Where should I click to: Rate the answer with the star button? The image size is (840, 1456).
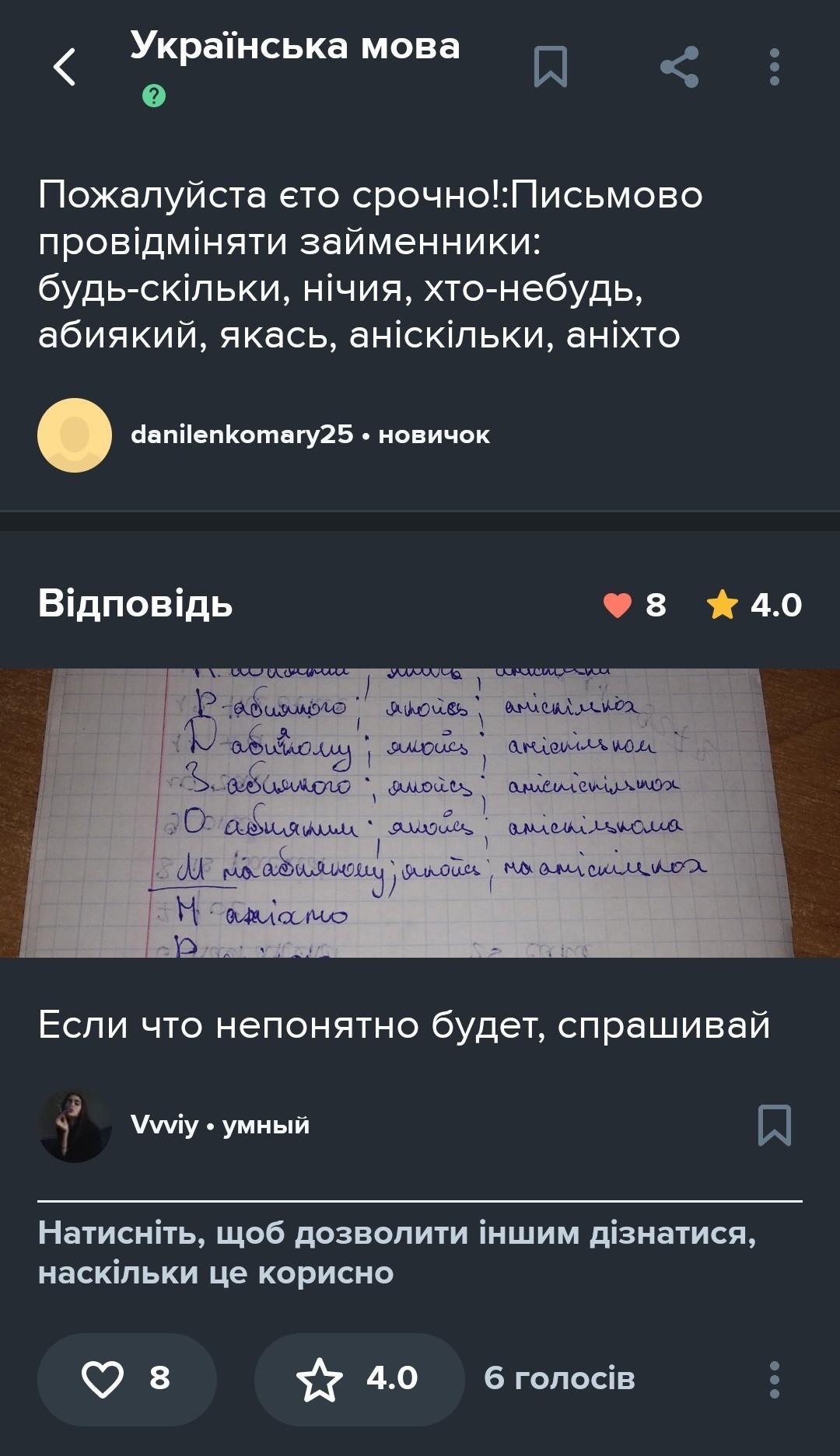click(359, 1378)
